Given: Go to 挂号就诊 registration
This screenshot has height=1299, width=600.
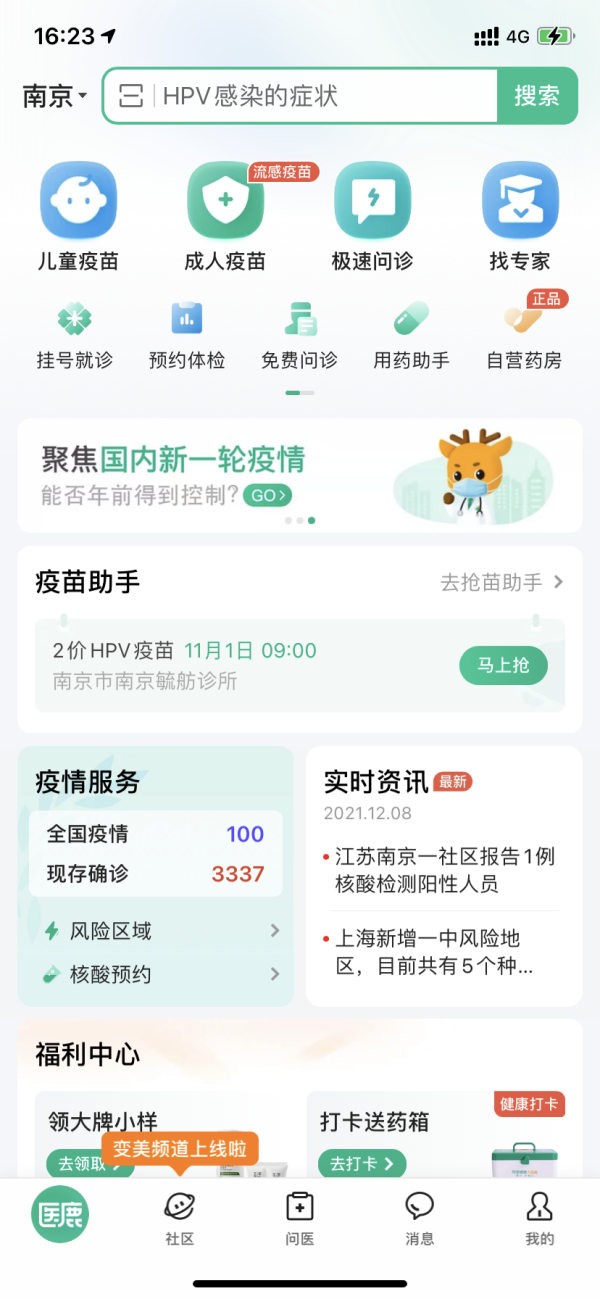Looking at the screenshot, I should pos(74,334).
